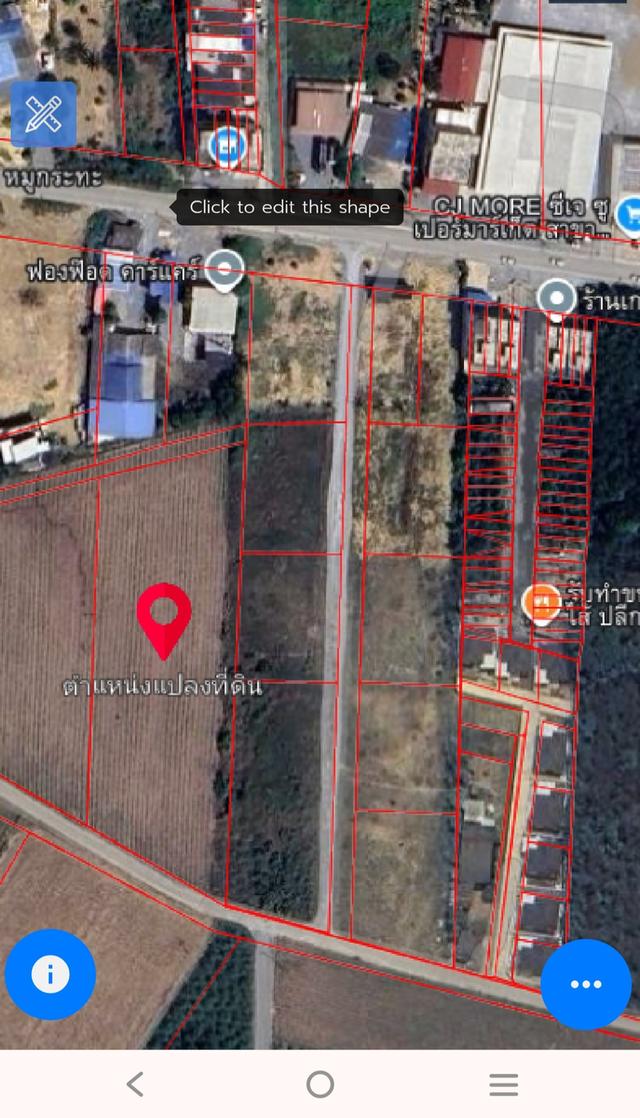
Task: Open the three-dots more options button
Action: point(586,984)
